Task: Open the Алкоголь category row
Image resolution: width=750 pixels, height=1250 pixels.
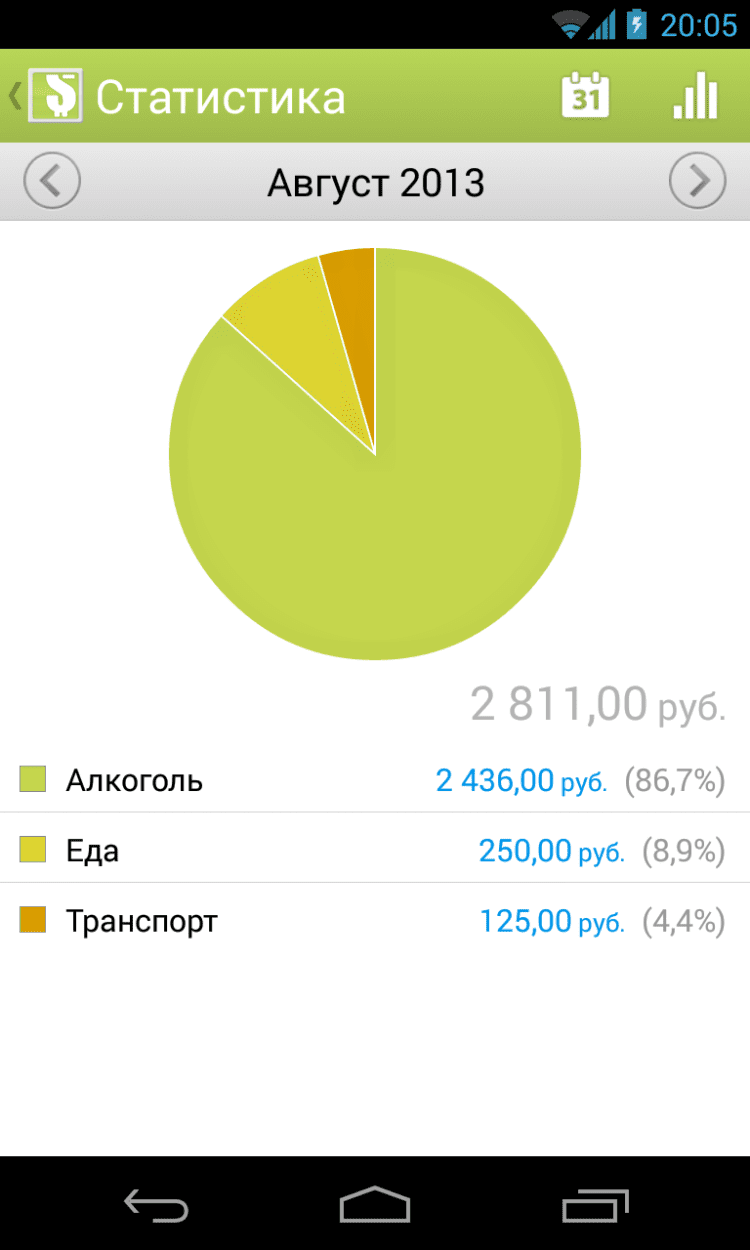Action: point(375,780)
